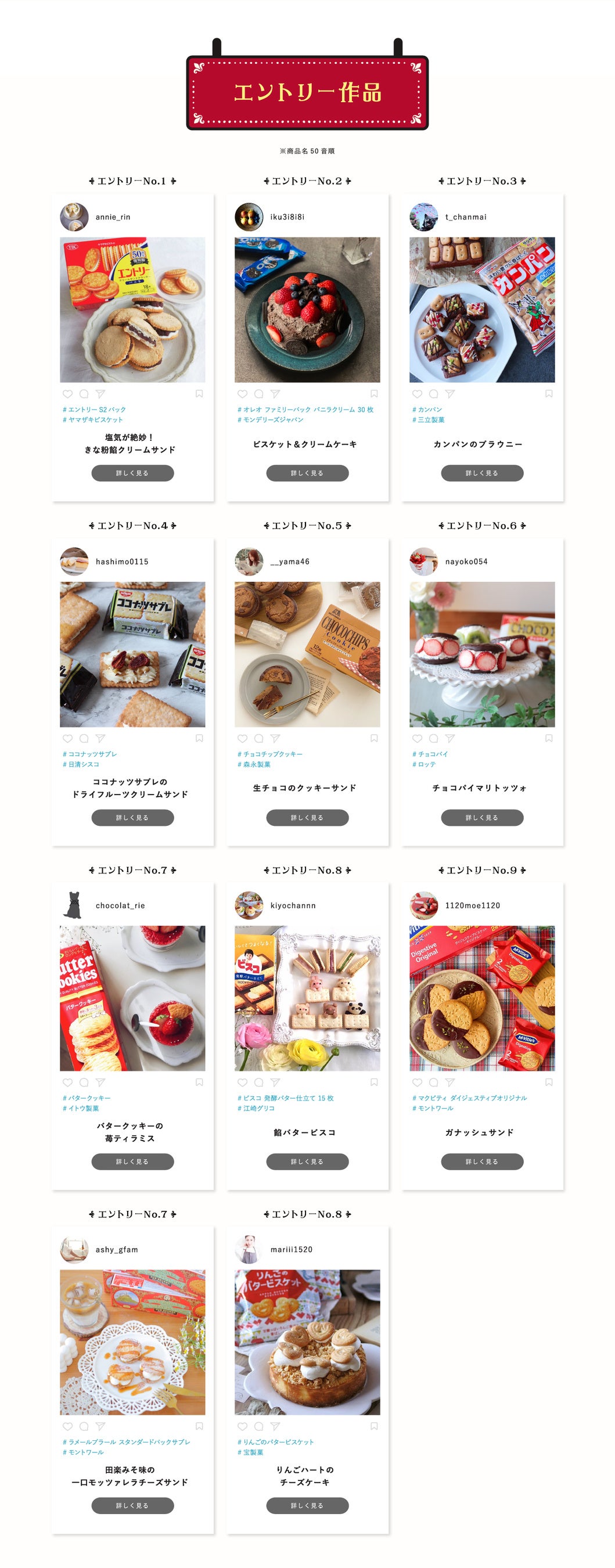View details of chocolat_rie's strawberry tiramisu
Image resolution: width=615 pixels, height=1568 pixels.
click(132, 1161)
